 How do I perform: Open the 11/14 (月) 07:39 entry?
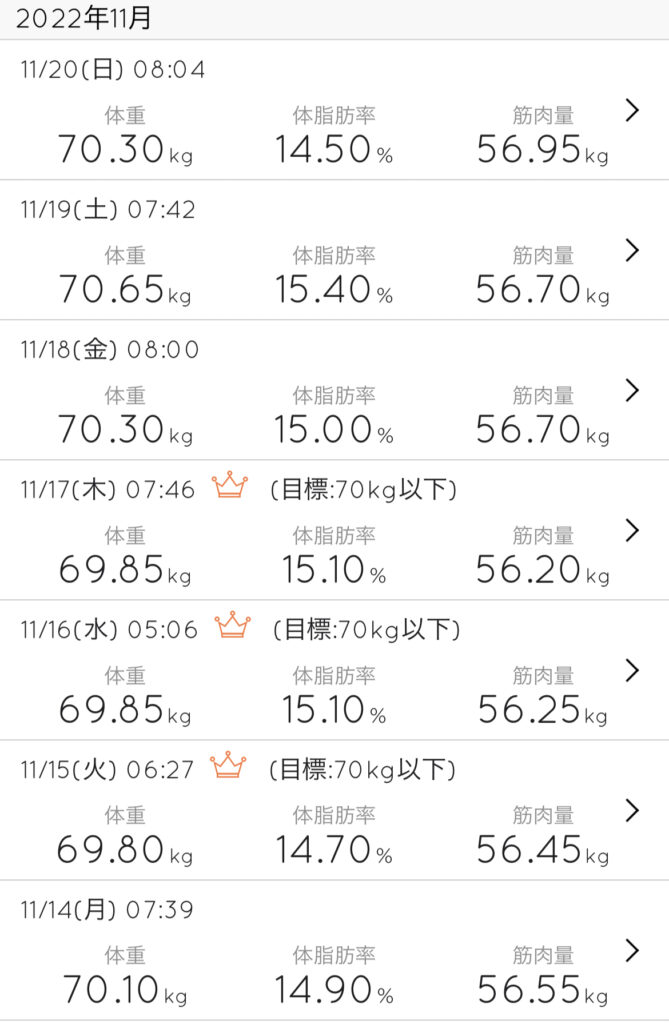tap(334, 952)
